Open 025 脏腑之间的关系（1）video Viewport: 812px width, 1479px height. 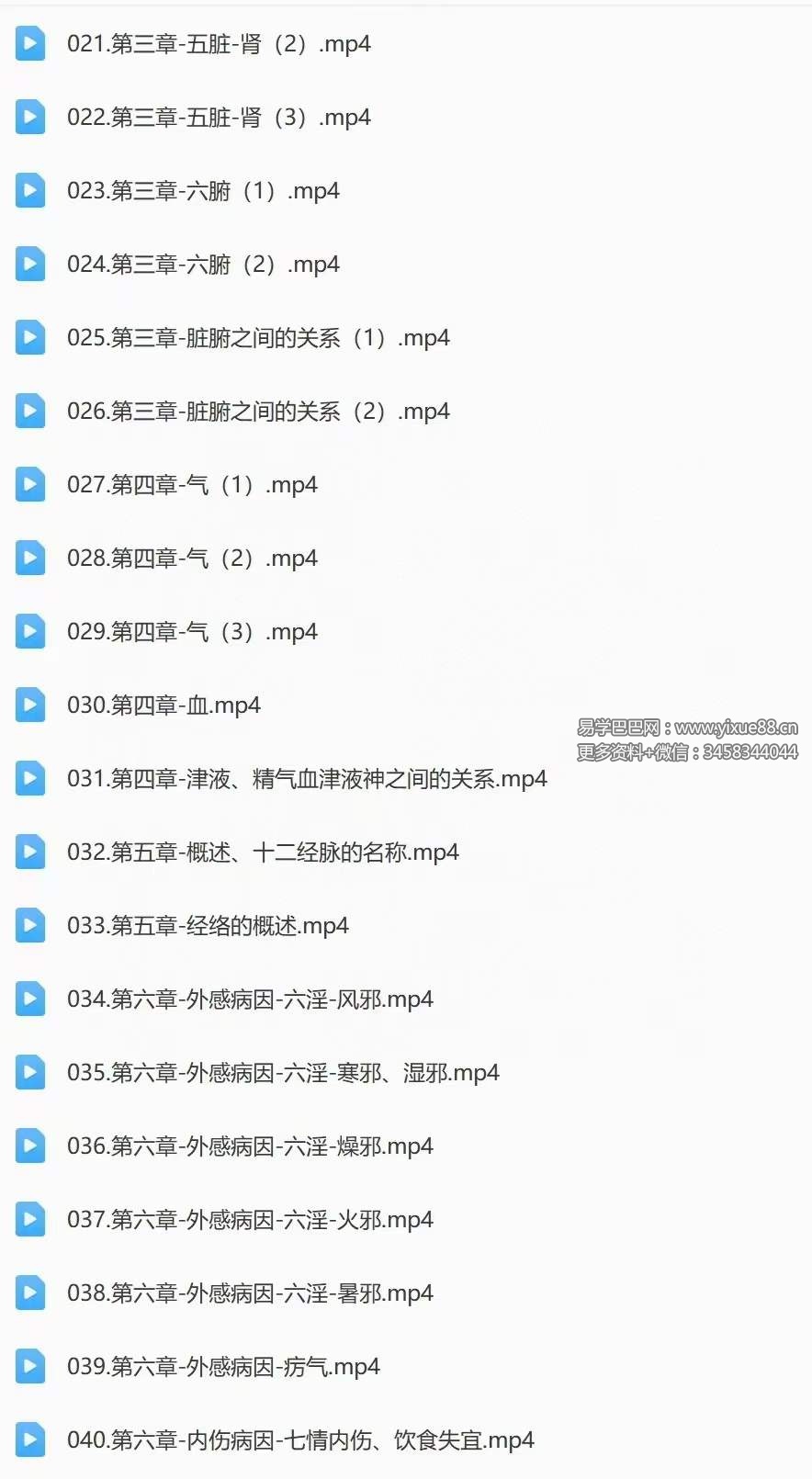258,338
